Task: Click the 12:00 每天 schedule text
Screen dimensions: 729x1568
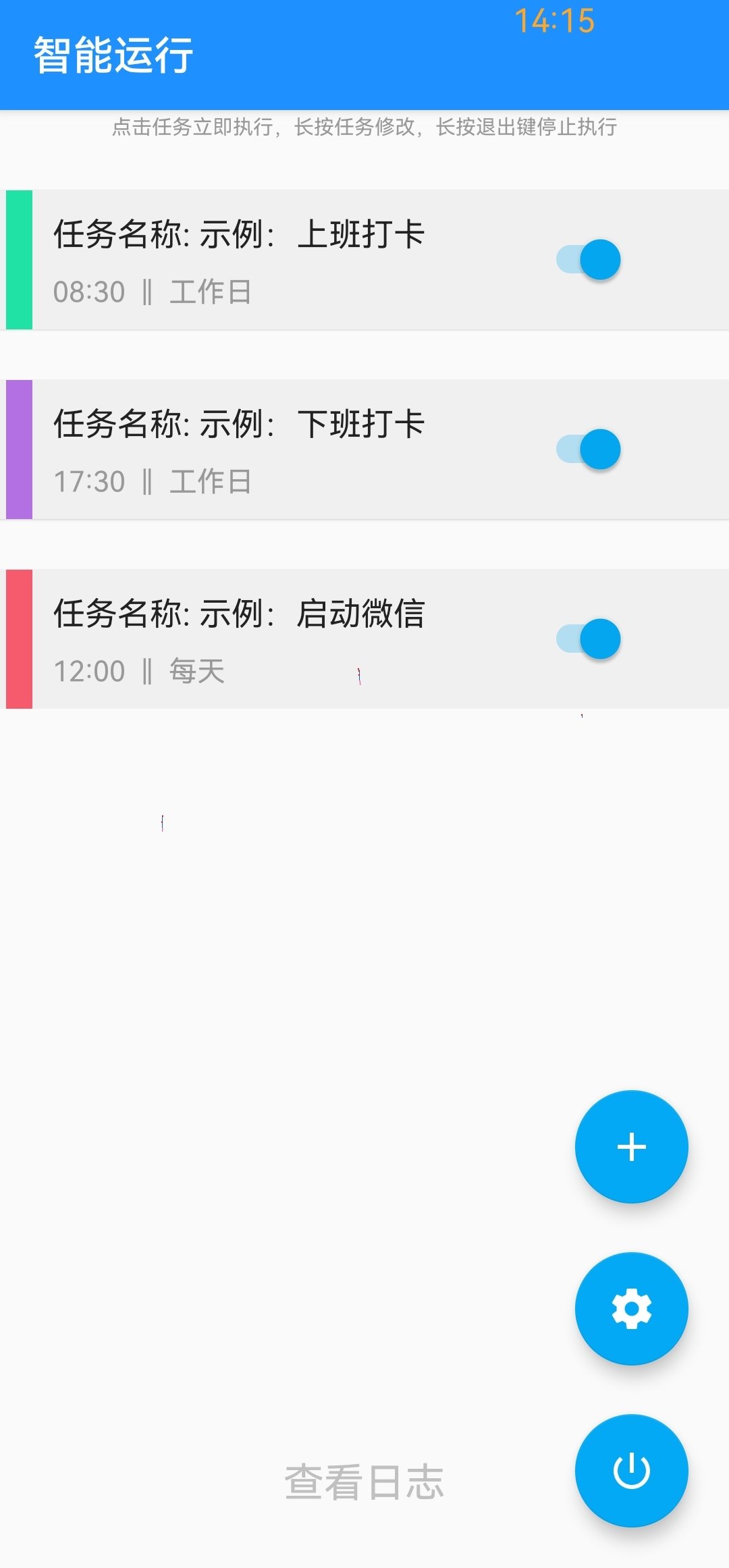Action: [140, 670]
